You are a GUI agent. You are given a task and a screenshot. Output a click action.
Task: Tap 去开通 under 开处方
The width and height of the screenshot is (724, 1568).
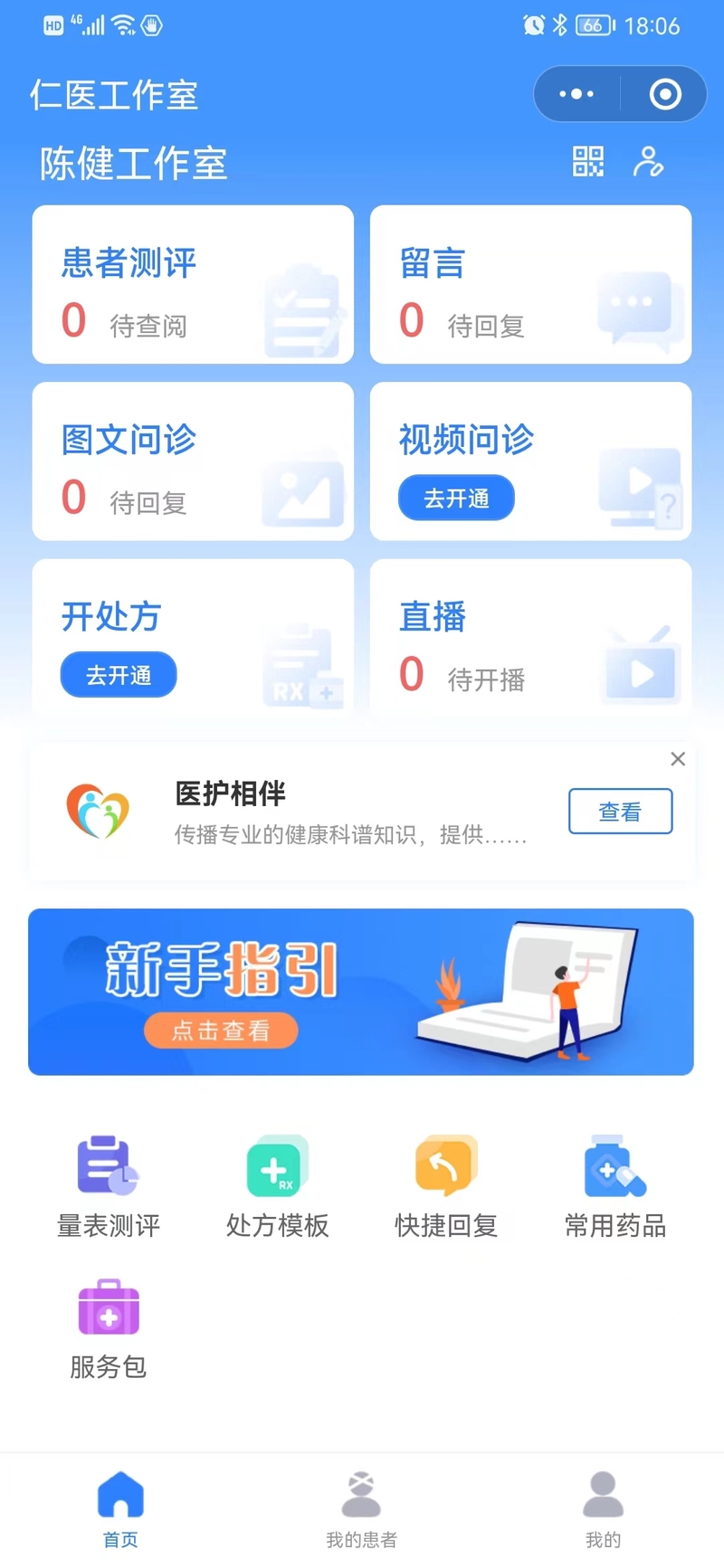pyautogui.click(x=119, y=675)
